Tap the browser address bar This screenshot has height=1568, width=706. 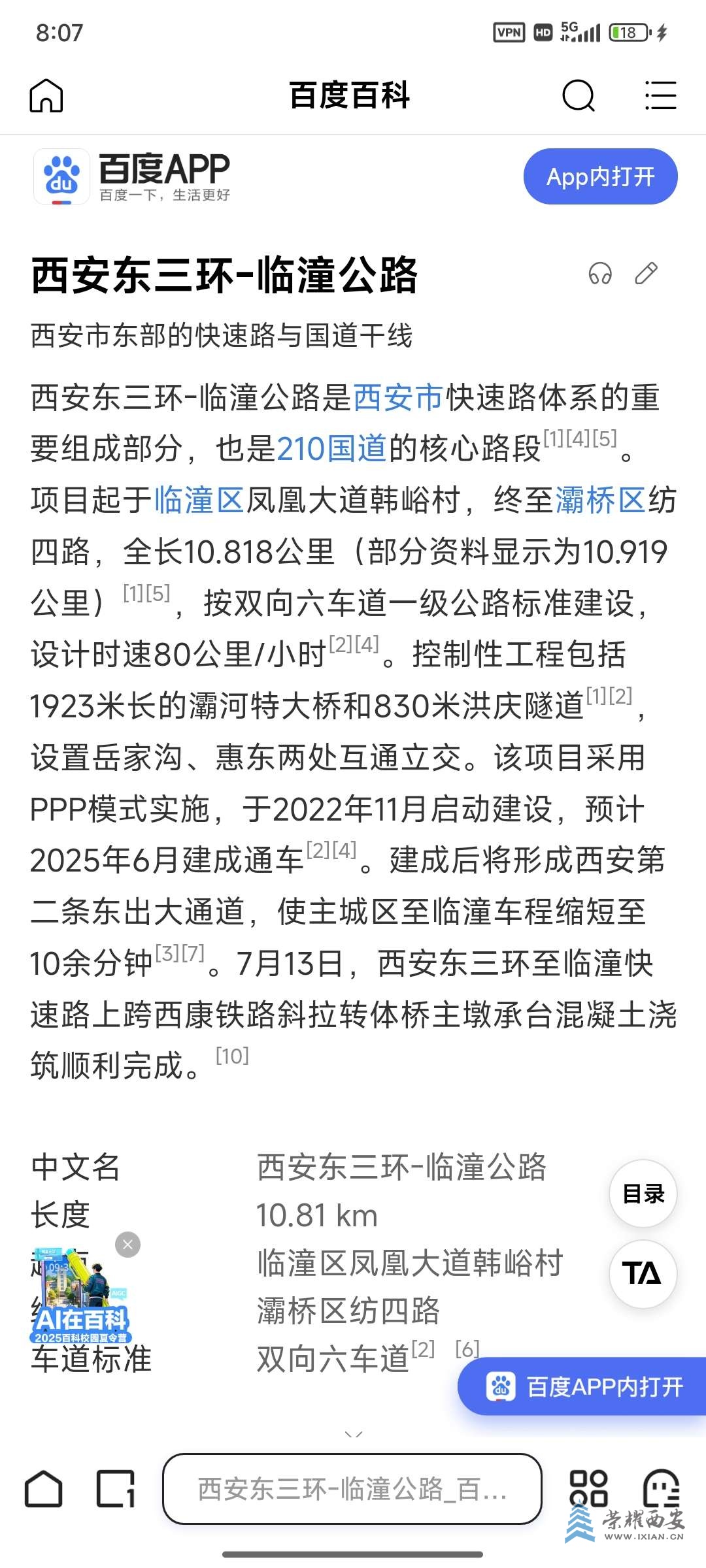[x=352, y=1489]
